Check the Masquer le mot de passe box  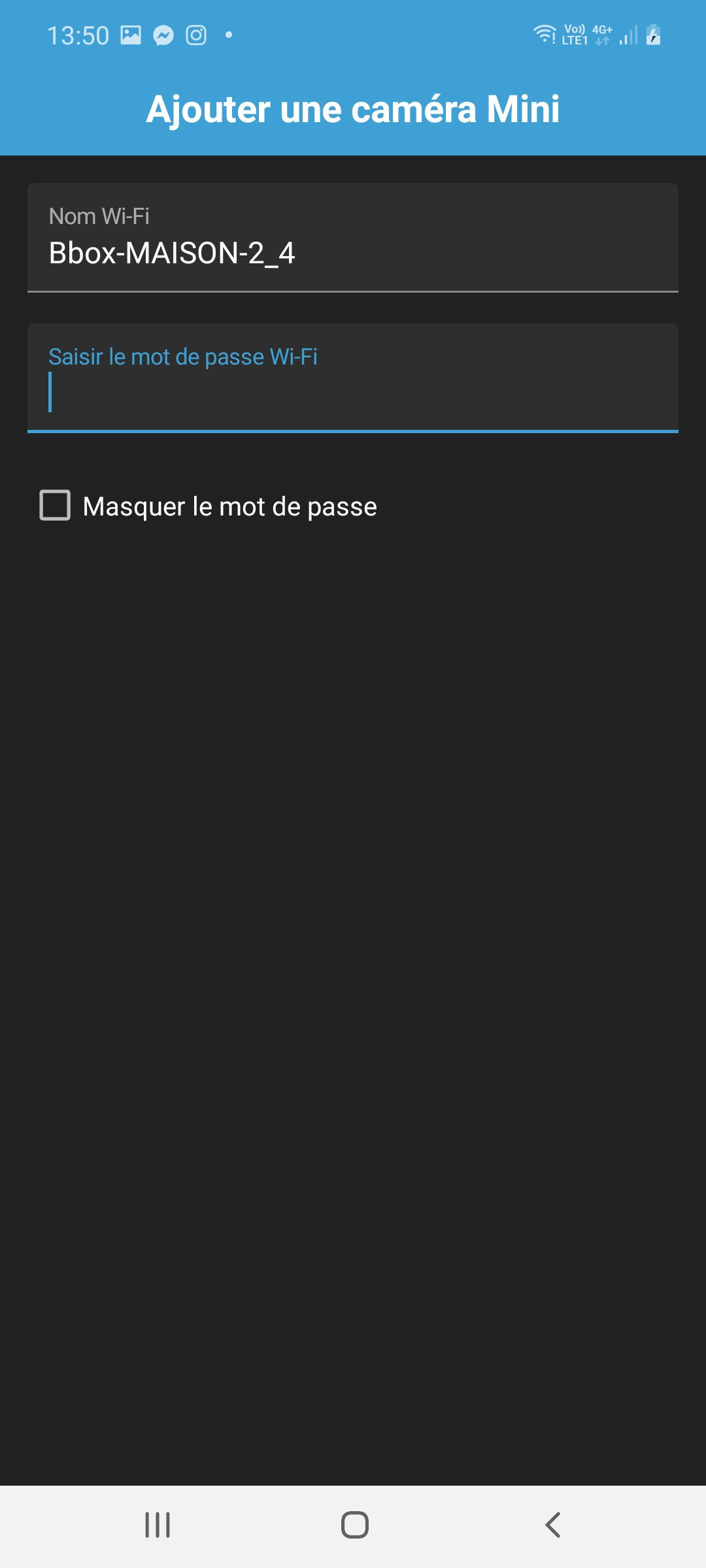(55, 506)
